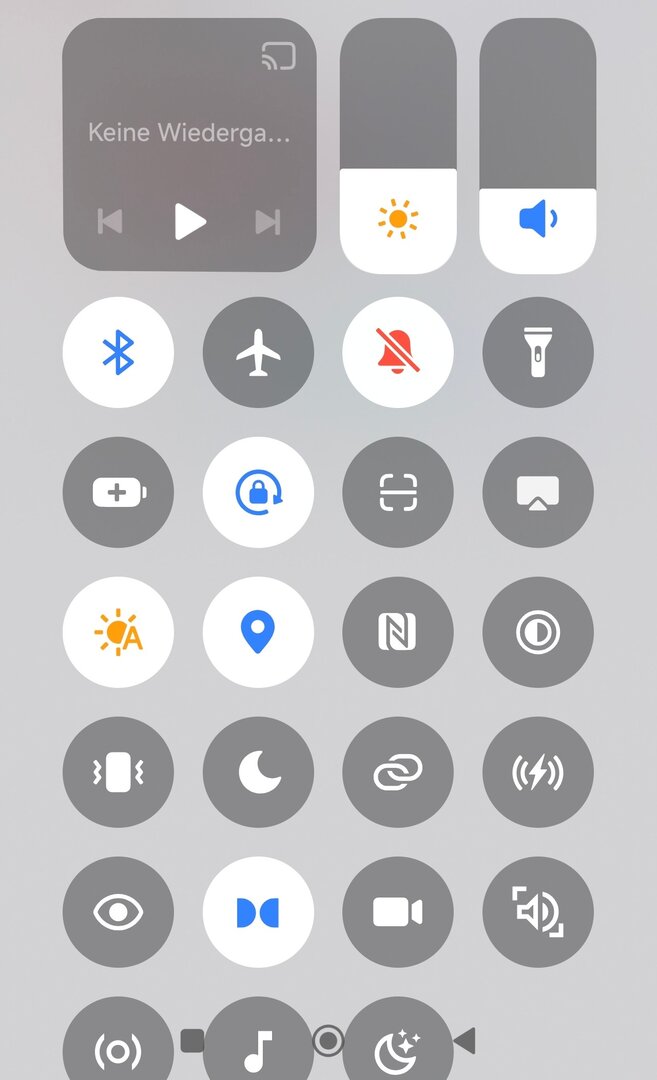Enable NFC

tap(398, 632)
